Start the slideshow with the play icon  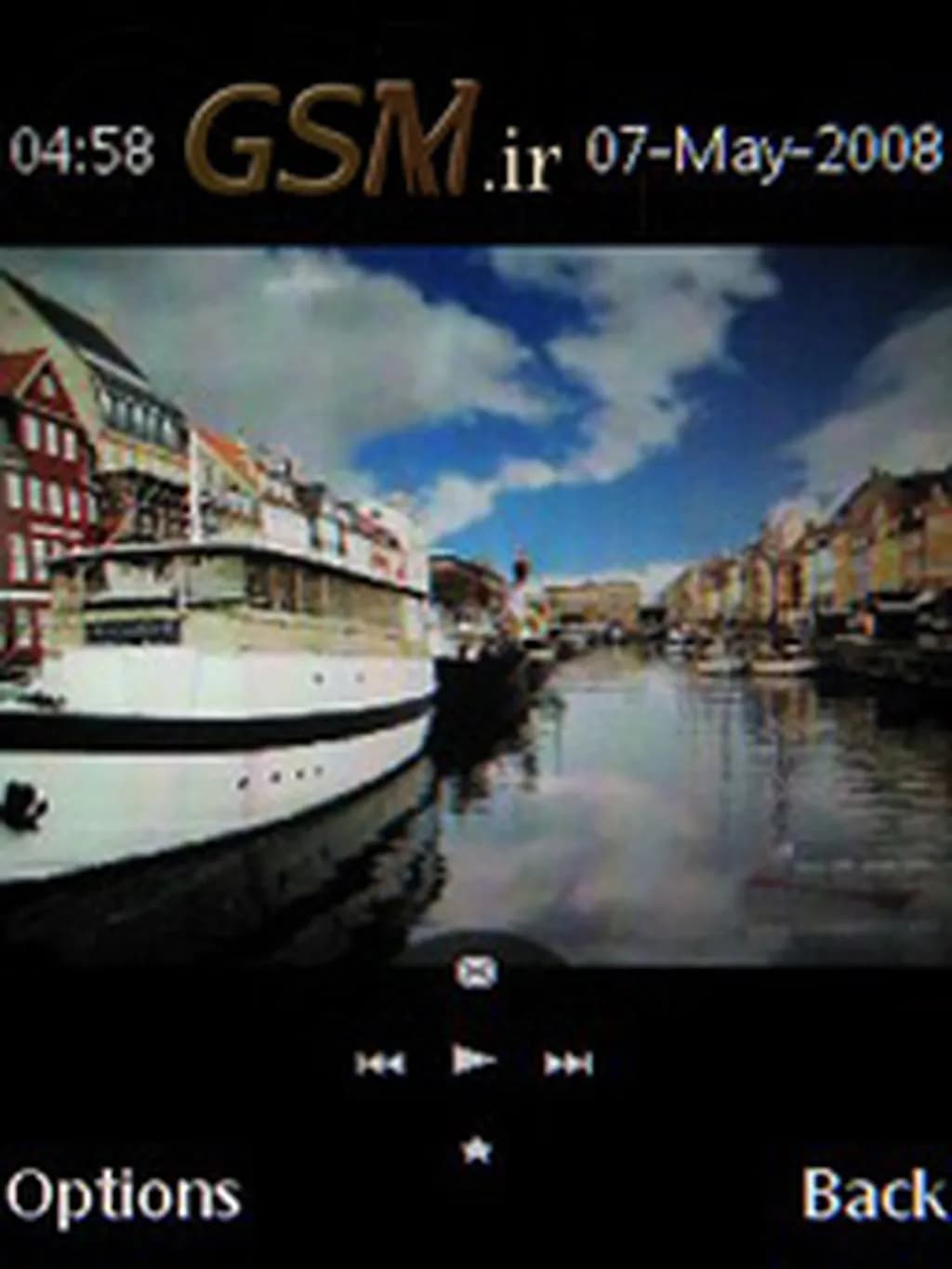[x=474, y=1061]
